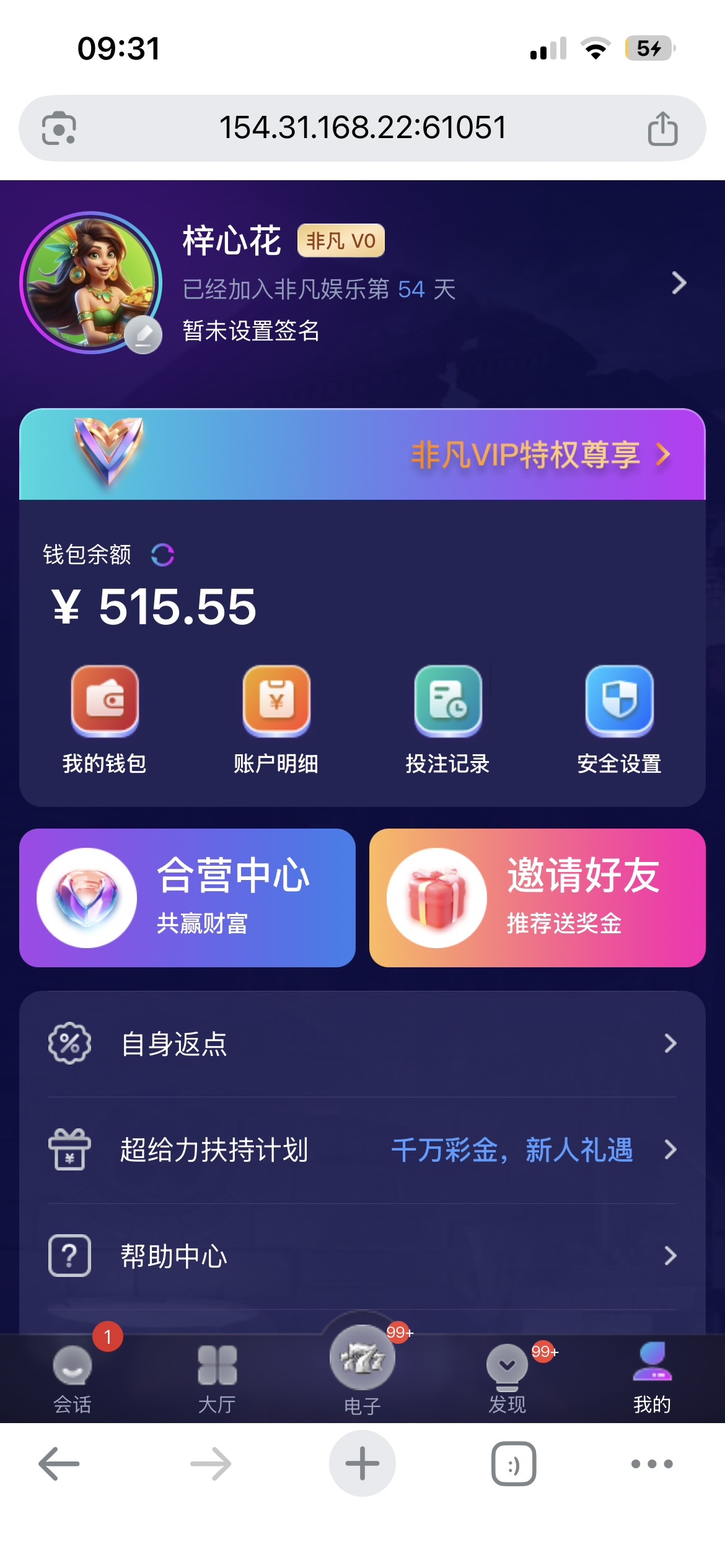725x1568 pixels.
Task: Open 我的钱包
Action: 105,718
